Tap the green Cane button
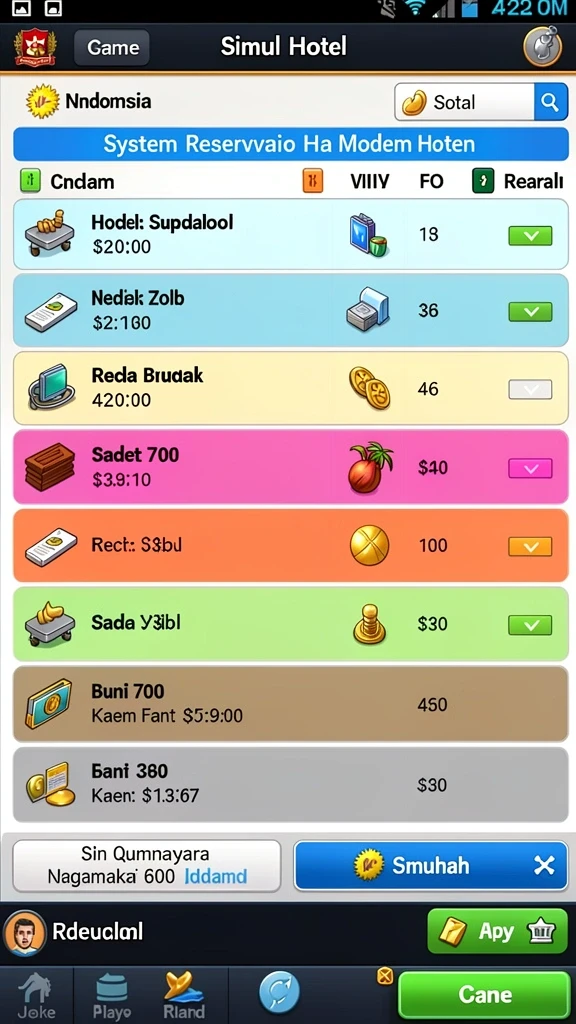The height and width of the screenshot is (1024, 576). [484, 995]
